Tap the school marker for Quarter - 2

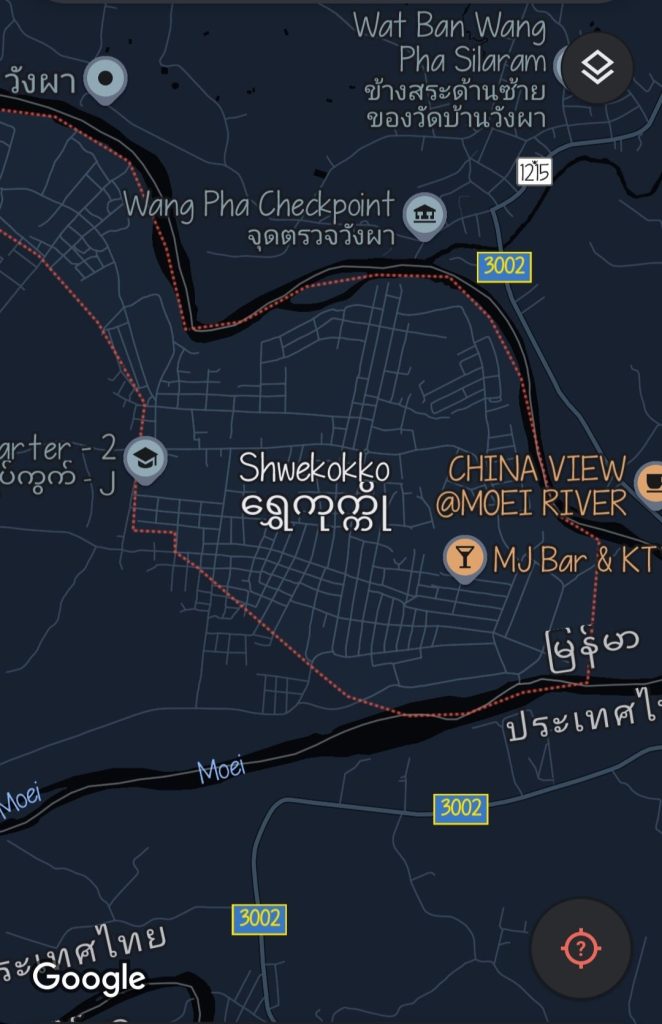146,459
